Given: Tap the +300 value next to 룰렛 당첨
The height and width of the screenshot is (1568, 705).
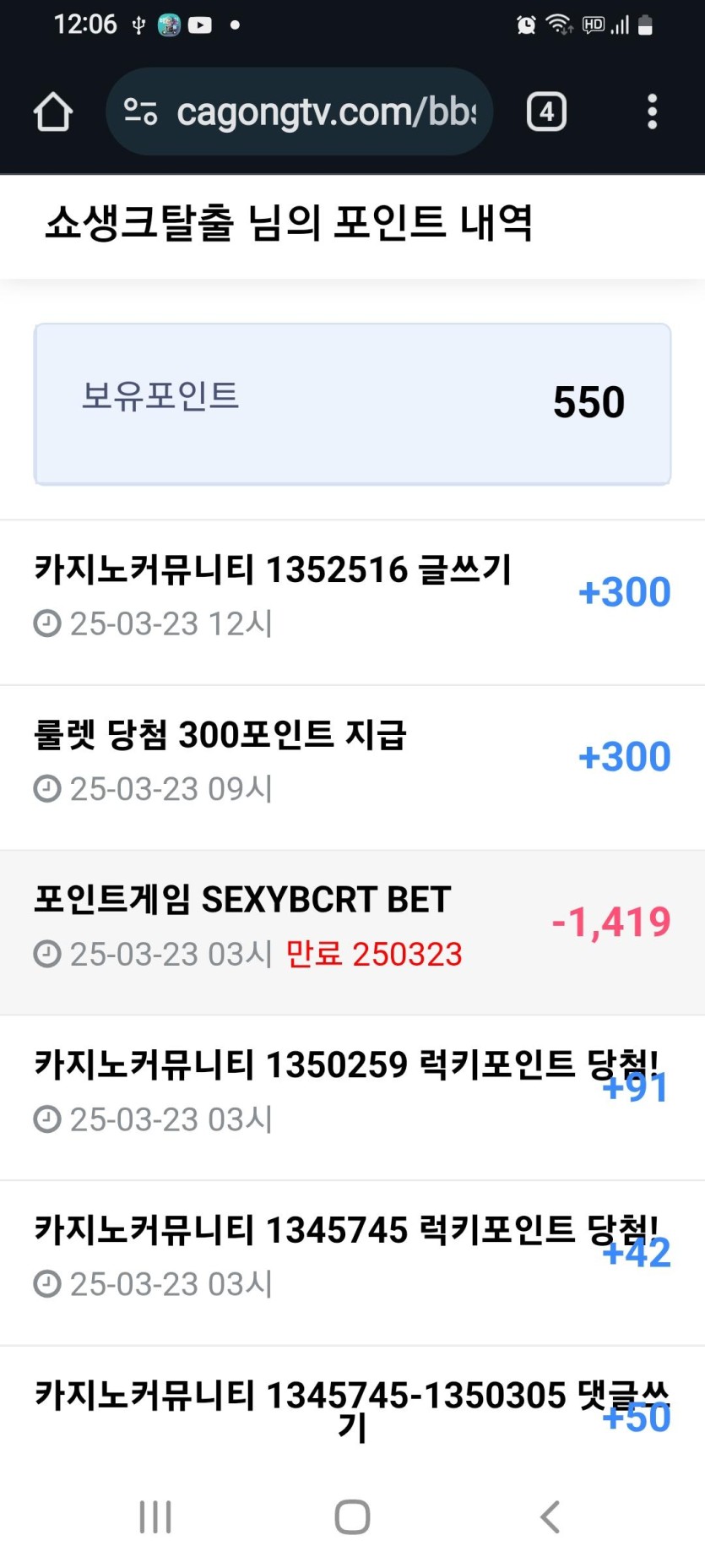Looking at the screenshot, I should click(623, 756).
